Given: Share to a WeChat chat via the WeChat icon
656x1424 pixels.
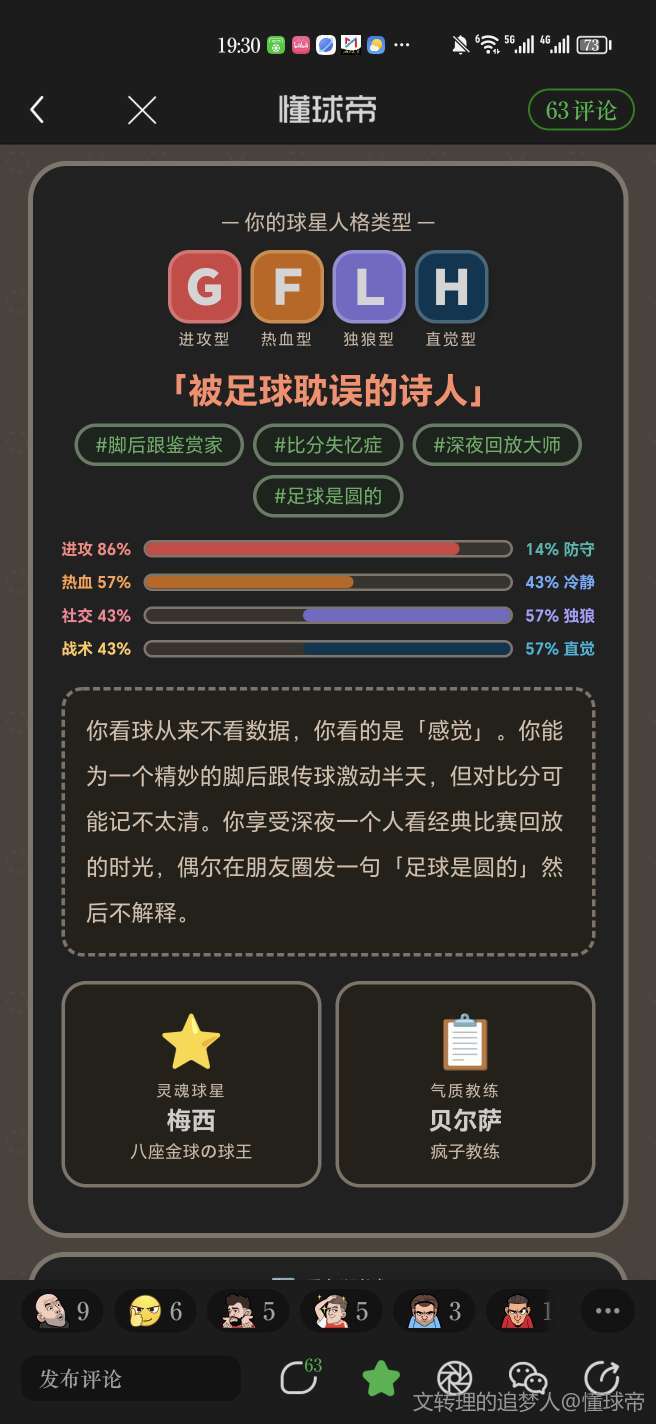Looking at the screenshot, I should tap(527, 1378).
